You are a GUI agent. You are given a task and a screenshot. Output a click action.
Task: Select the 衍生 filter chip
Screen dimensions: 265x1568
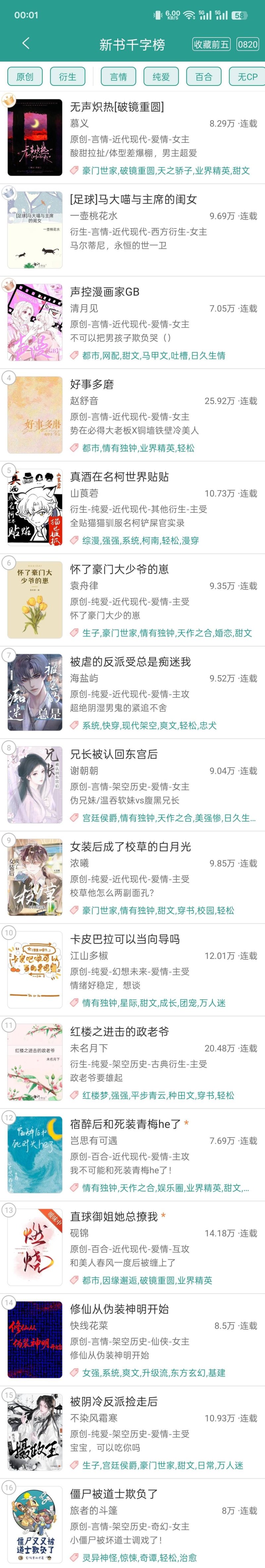tap(68, 77)
